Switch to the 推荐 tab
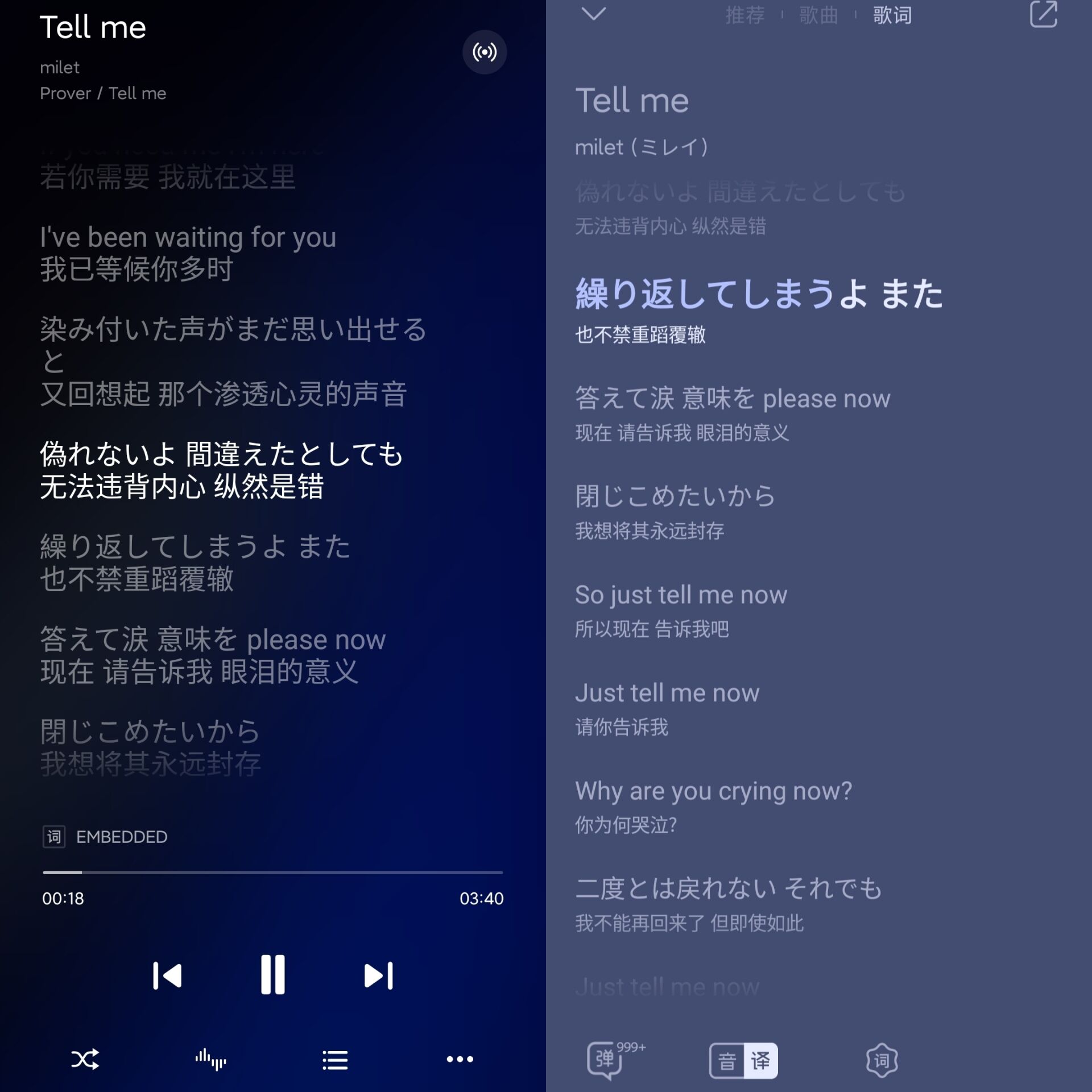Image resolution: width=1092 pixels, height=1092 pixels. click(744, 15)
